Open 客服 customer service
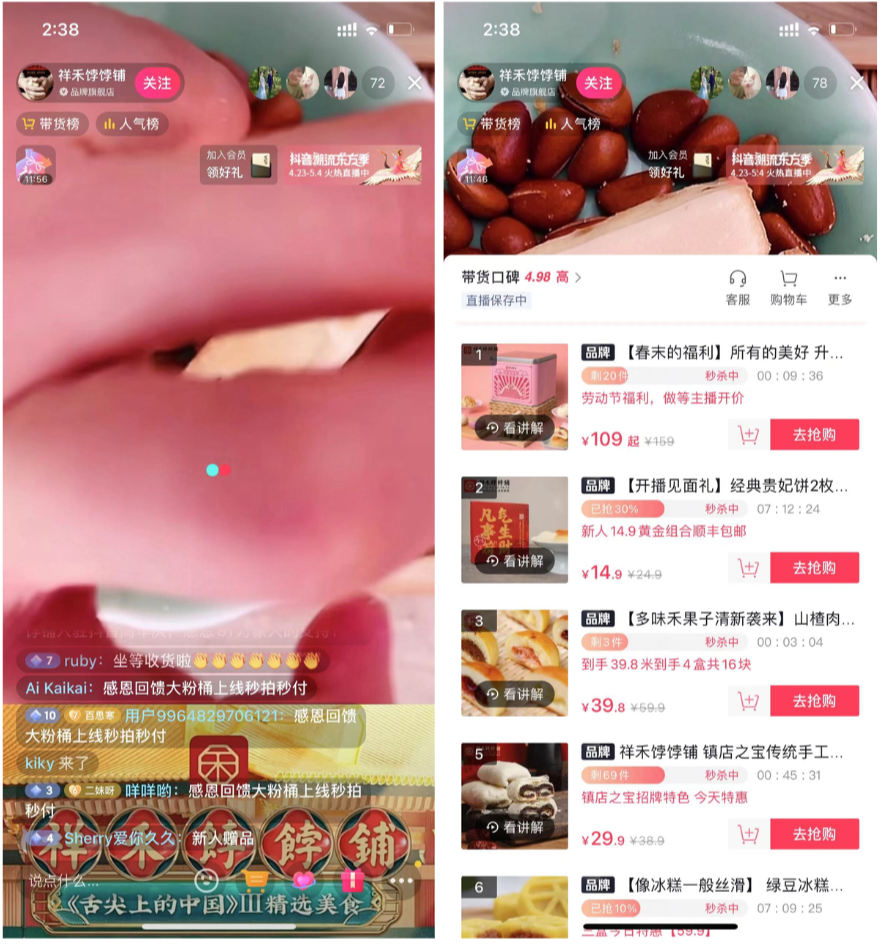The width and height of the screenshot is (881, 947). pyautogui.click(x=738, y=288)
